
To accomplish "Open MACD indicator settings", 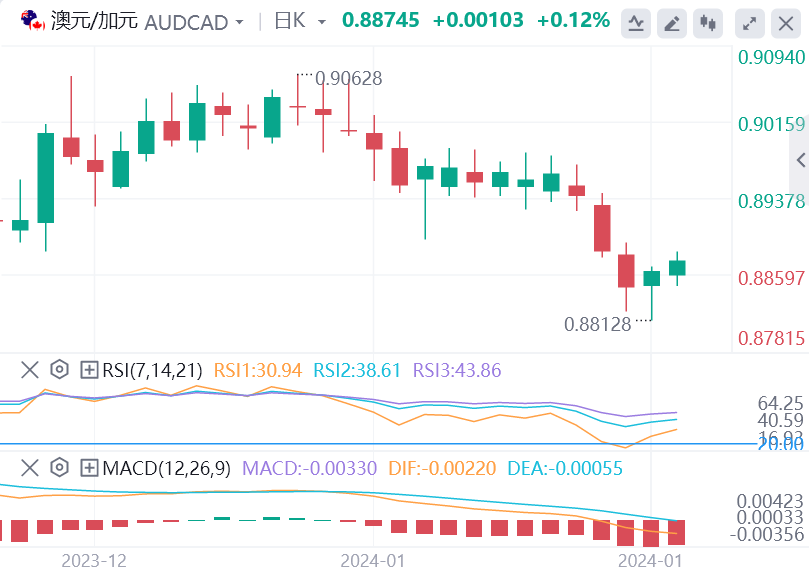I will click(59, 467).
